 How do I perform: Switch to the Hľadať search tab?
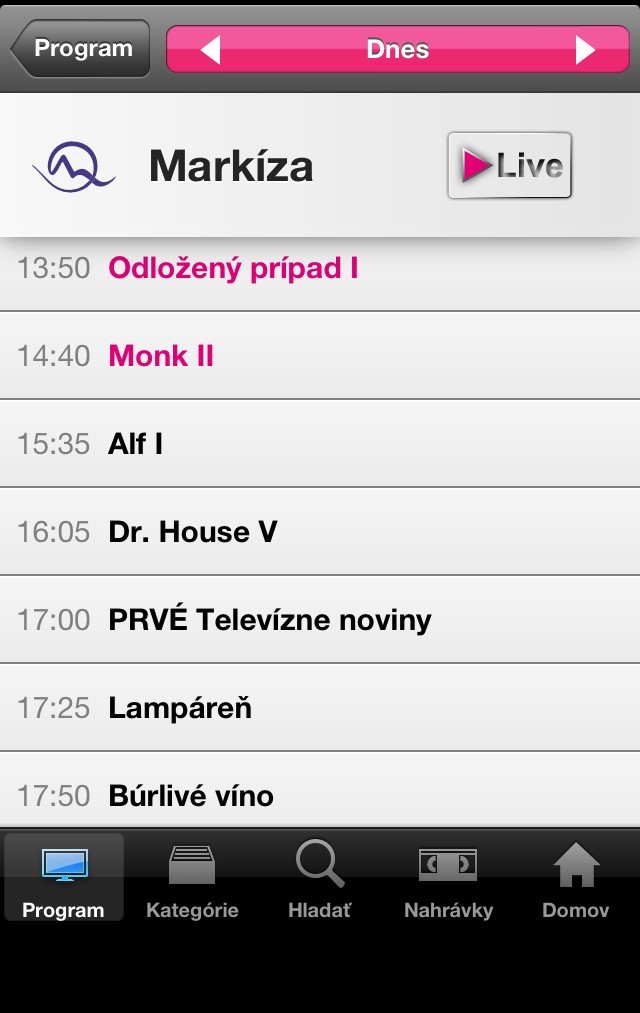[x=320, y=879]
